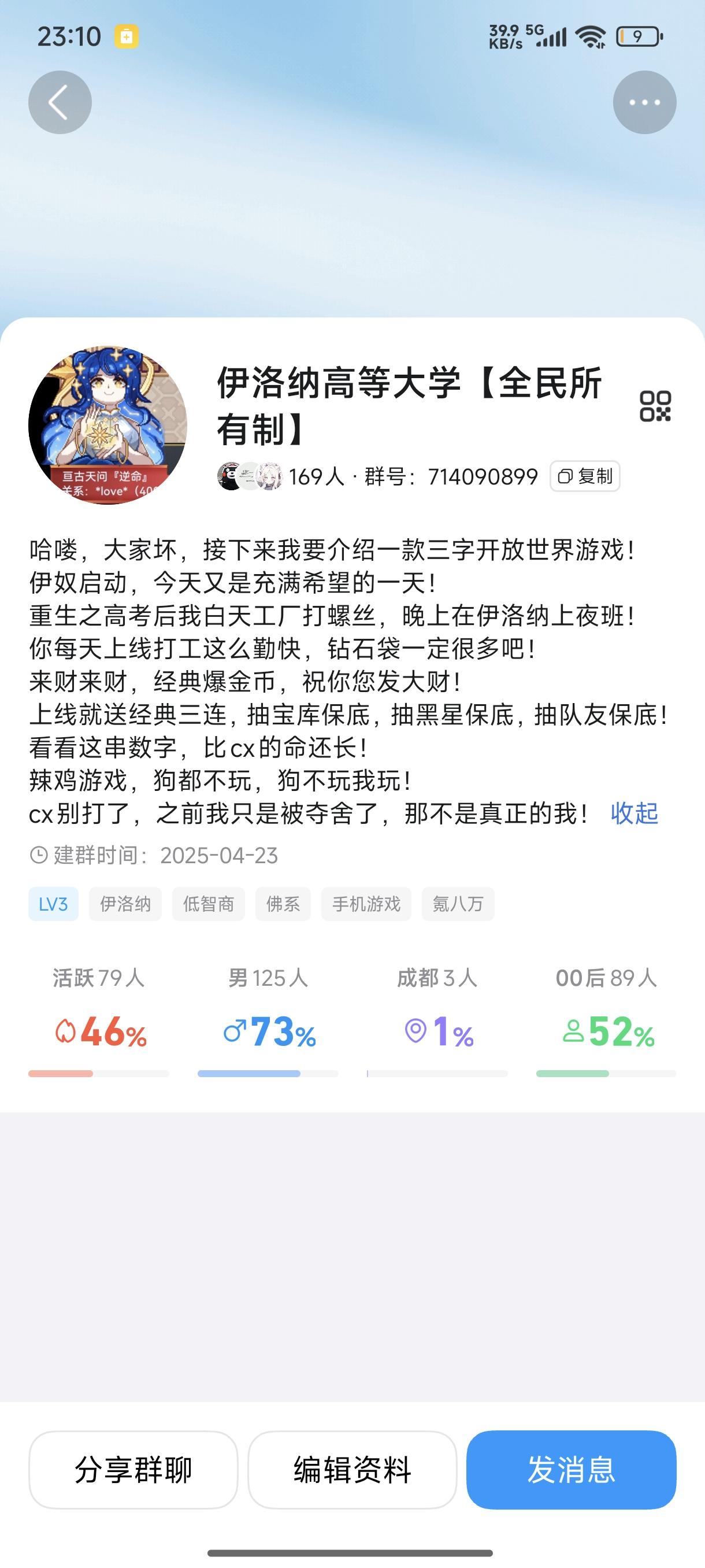Go back using the top-left arrow
705x1568 pixels.
60,102
